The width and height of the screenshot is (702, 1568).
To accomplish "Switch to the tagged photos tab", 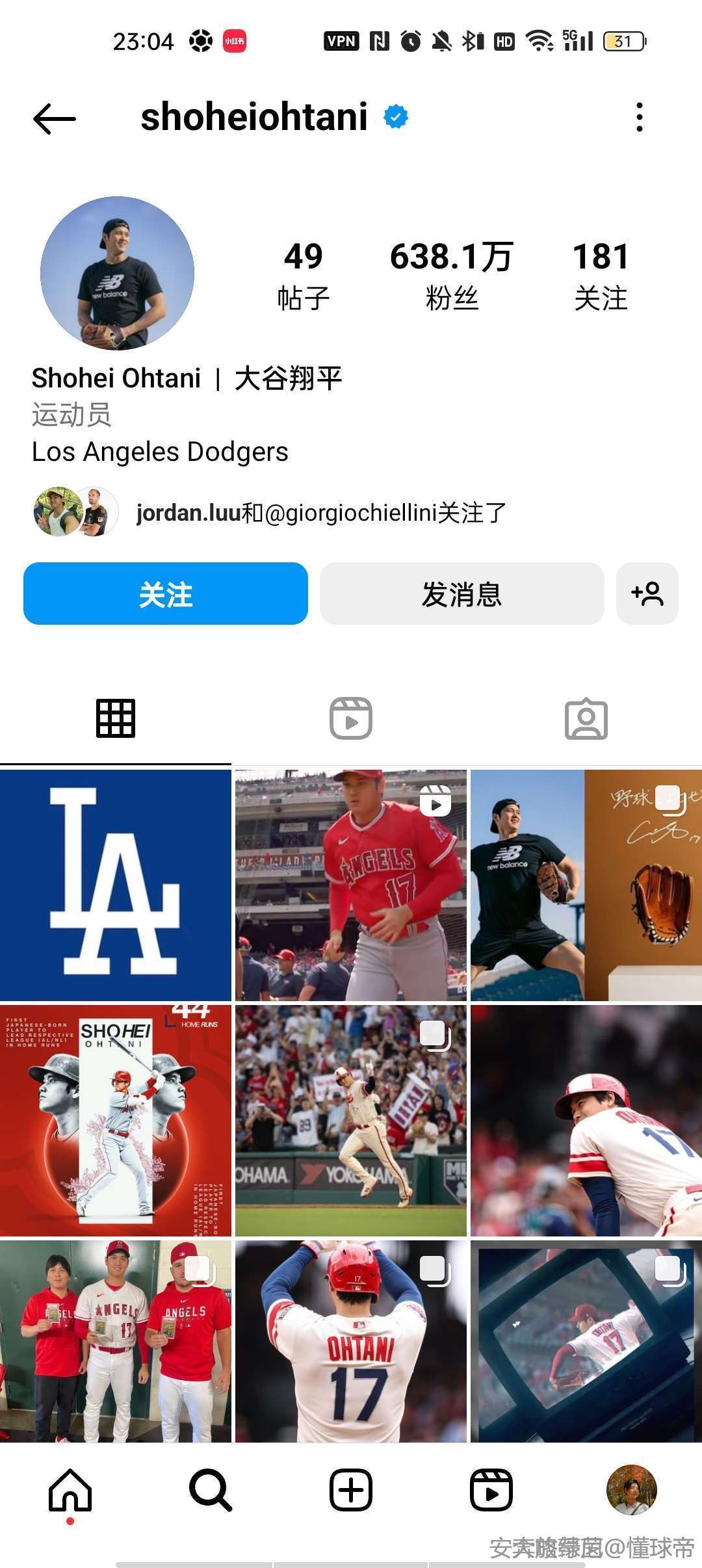I will click(586, 718).
